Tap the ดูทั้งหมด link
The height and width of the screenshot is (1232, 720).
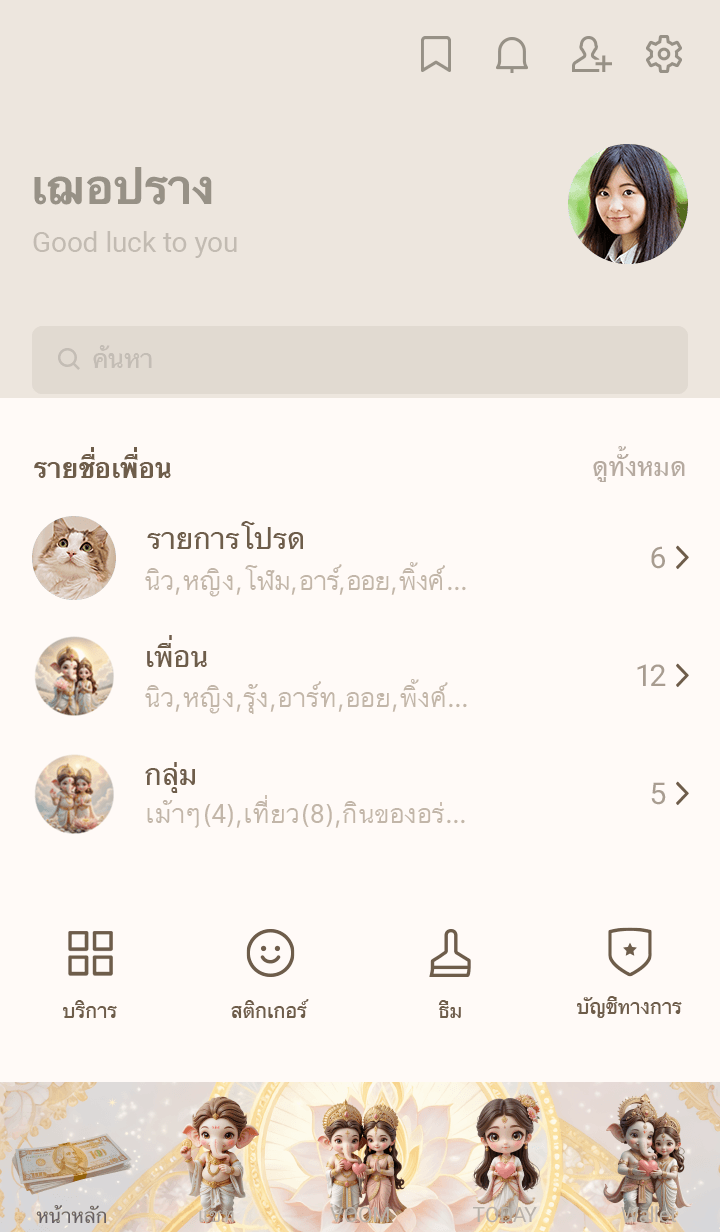638,468
